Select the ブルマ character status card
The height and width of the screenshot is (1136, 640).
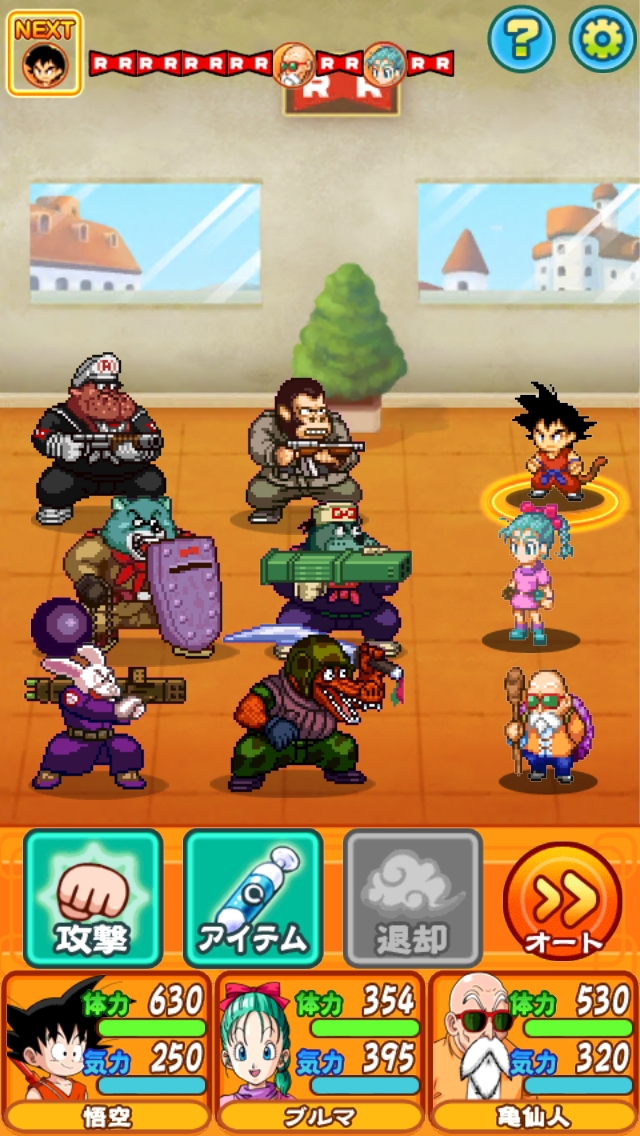(320, 1051)
